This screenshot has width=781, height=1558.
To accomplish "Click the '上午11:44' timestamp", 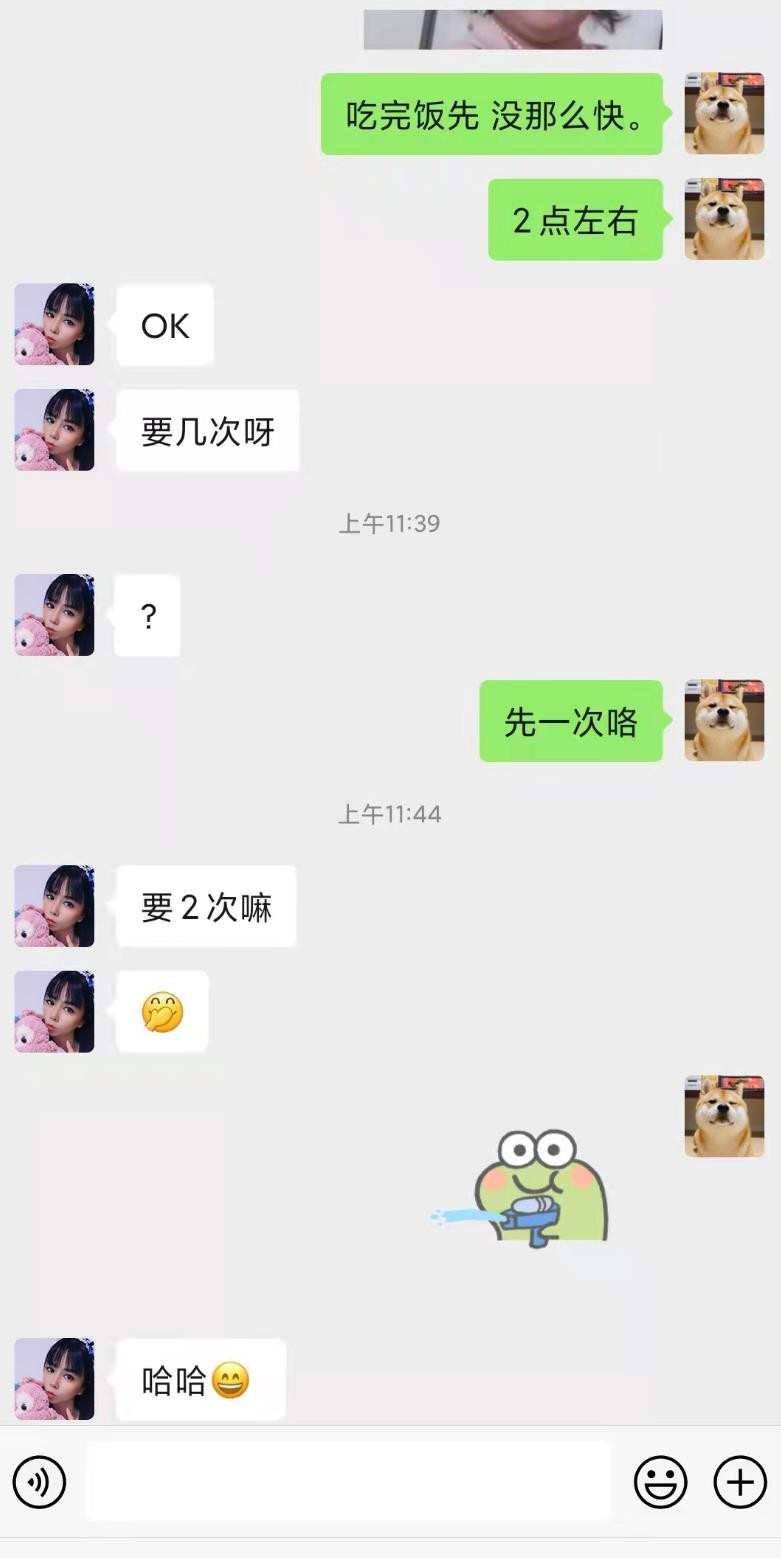I will click(x=389, y=814).
